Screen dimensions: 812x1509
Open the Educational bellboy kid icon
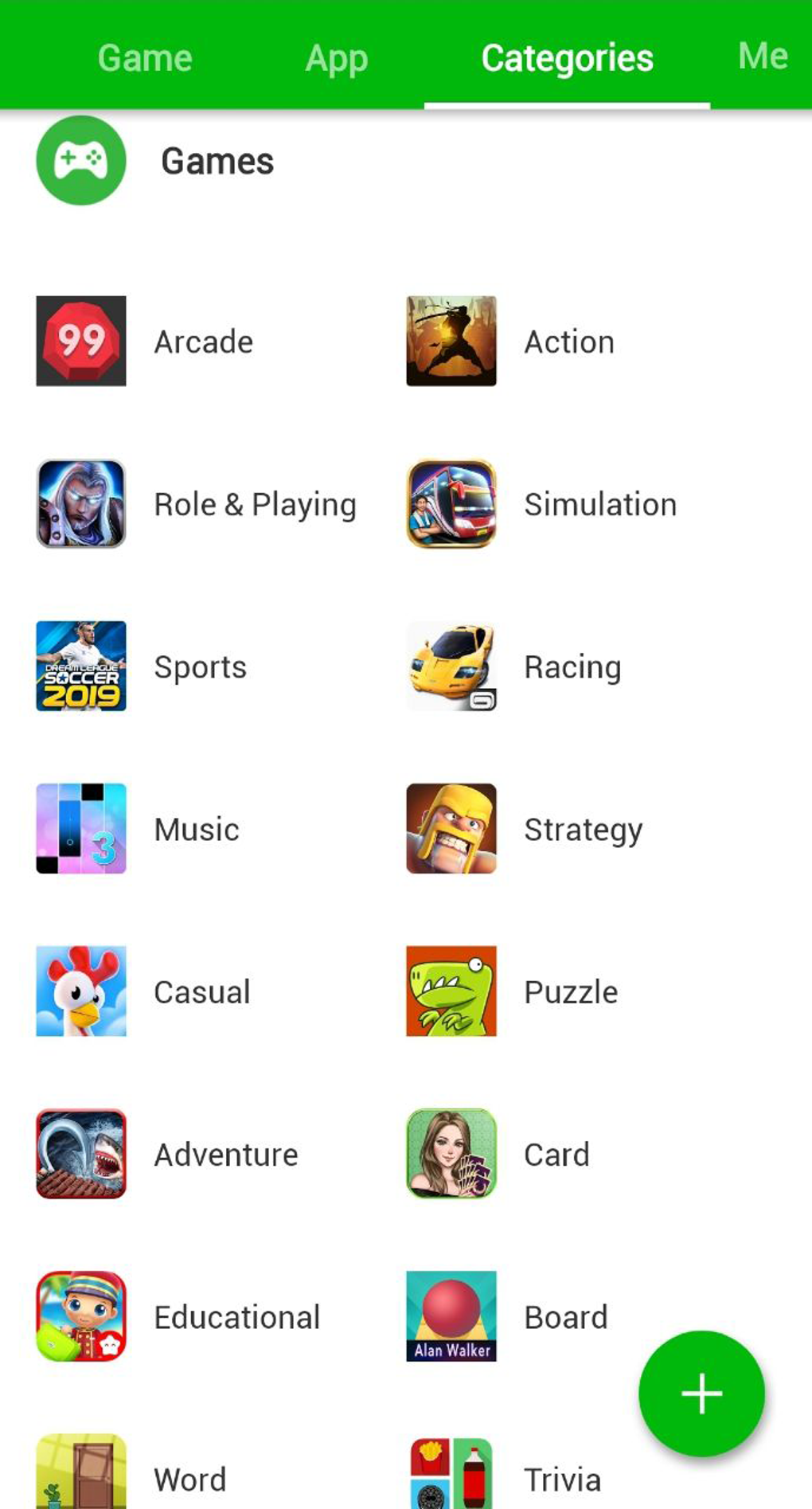tap(80, 1316)
